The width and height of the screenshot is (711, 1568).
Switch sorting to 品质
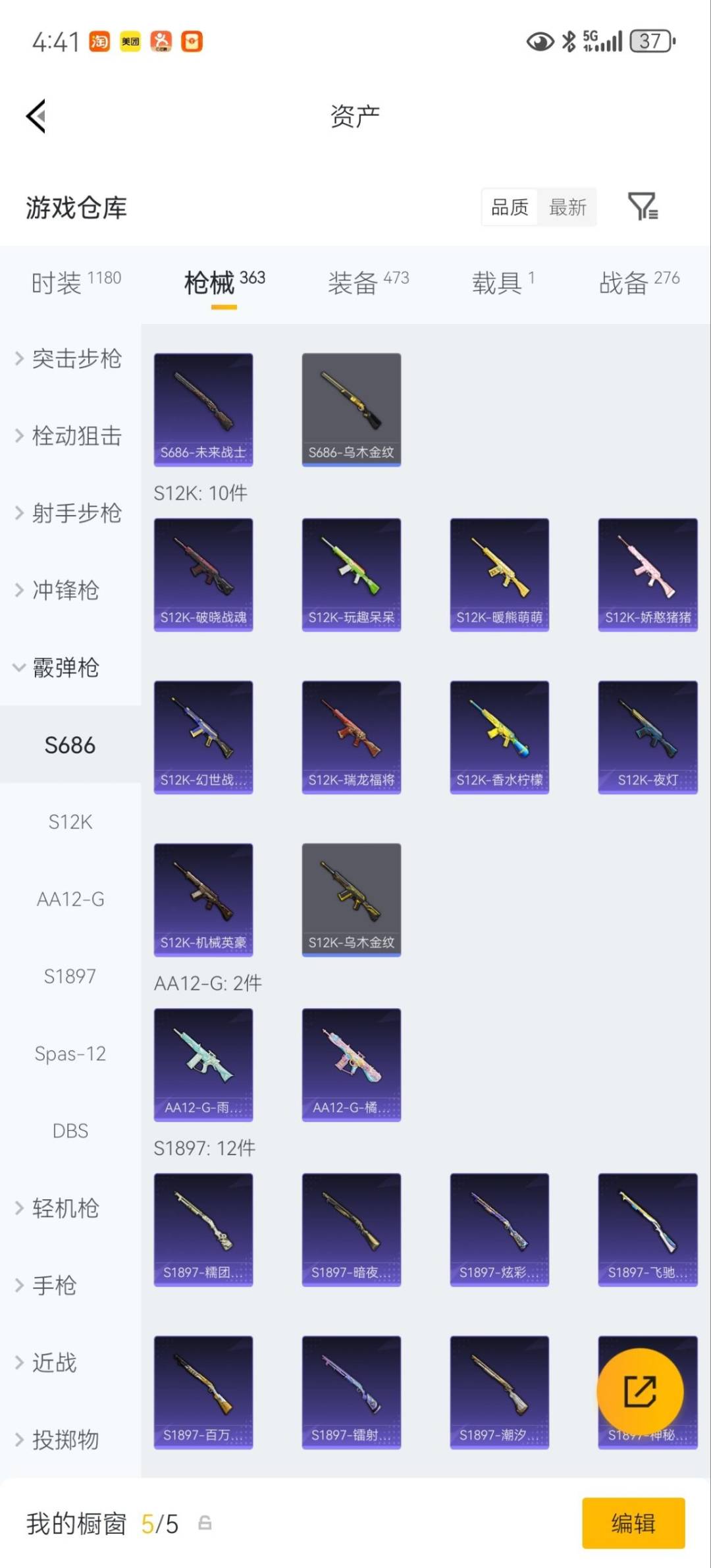509,207
